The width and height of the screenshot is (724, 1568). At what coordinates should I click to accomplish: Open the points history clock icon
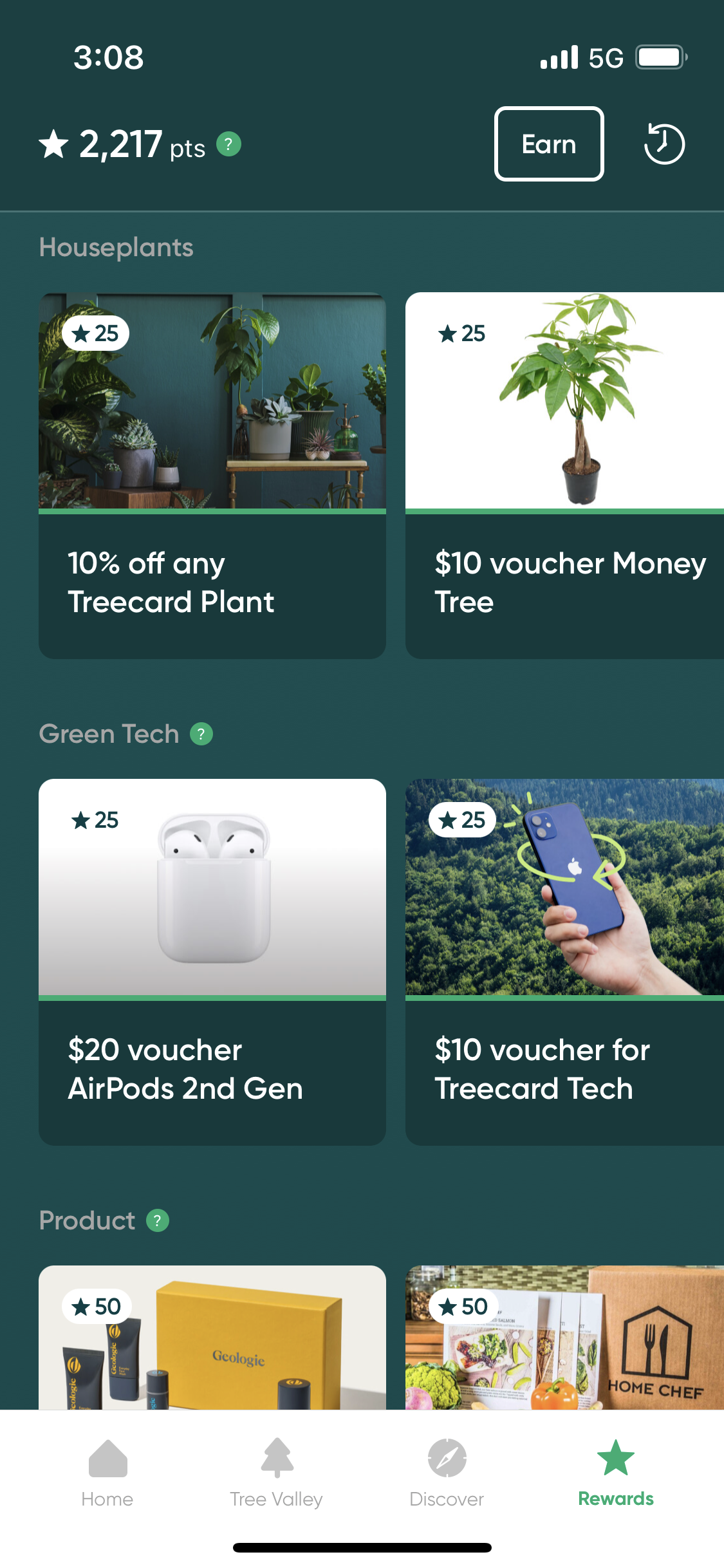click(x=664, y=144)
